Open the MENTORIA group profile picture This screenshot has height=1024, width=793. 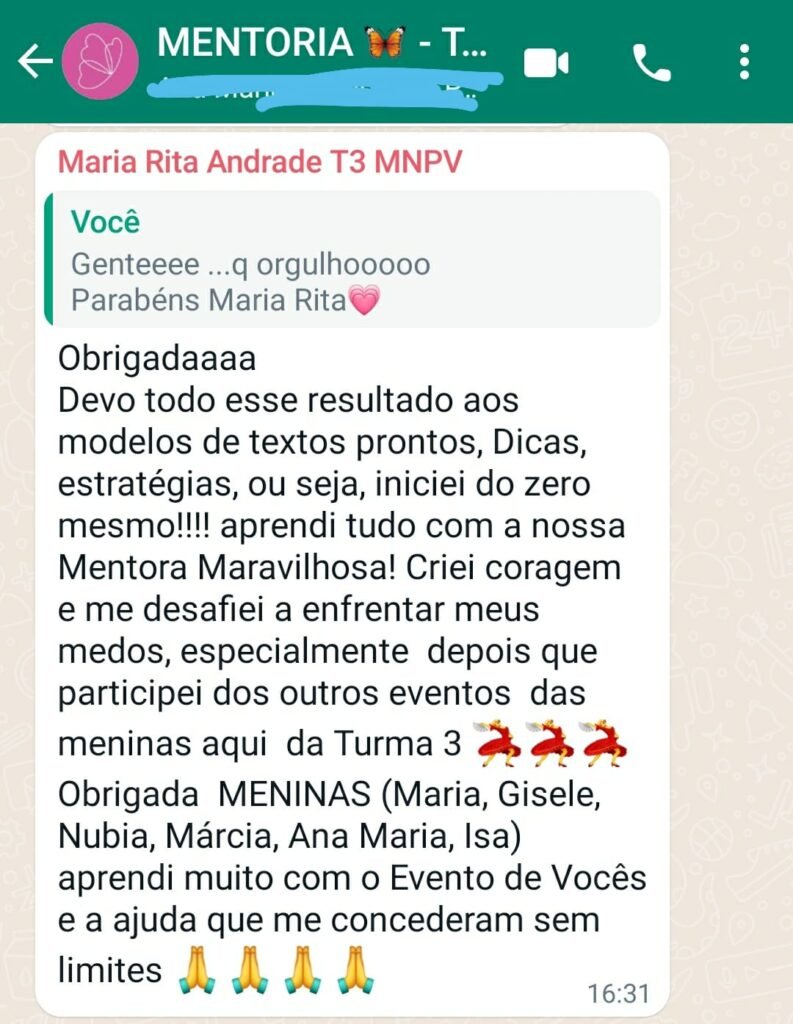(99, 62)
